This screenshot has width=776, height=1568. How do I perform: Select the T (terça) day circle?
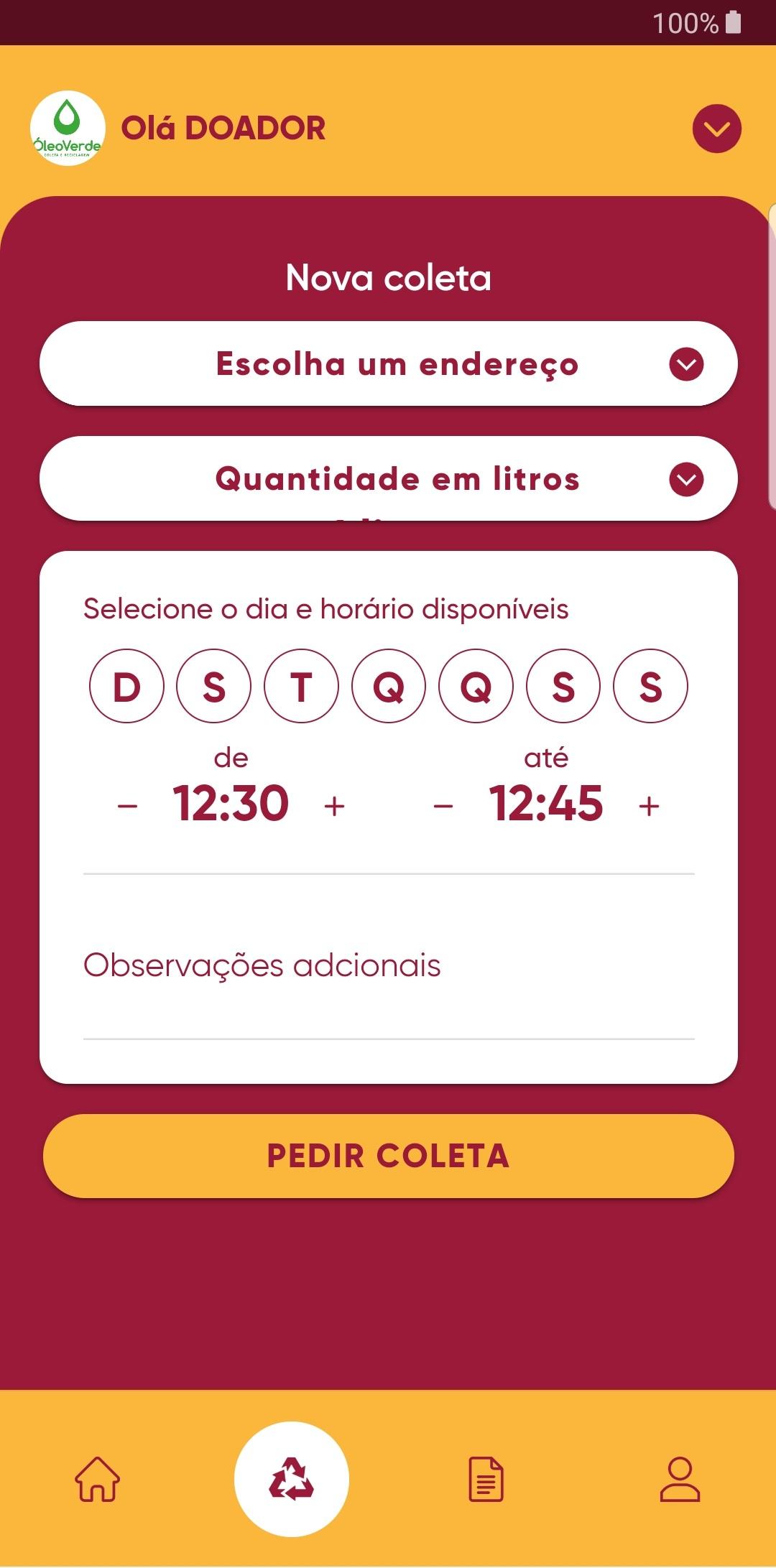click(x=301, y=686)
